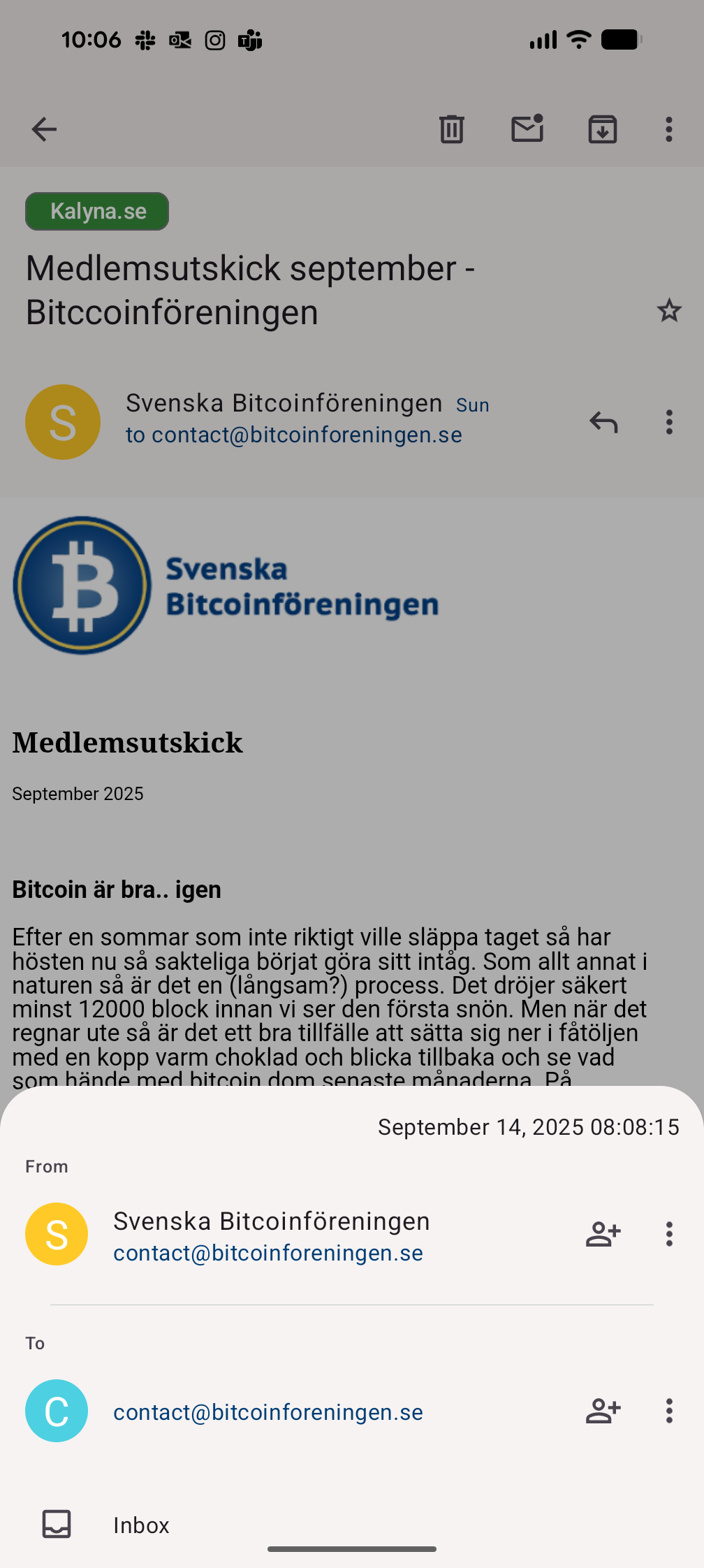The height and width of the screenshot is (1568, 704).
Task: Open the Kalyna.se label chip
Action: (97, 211)
